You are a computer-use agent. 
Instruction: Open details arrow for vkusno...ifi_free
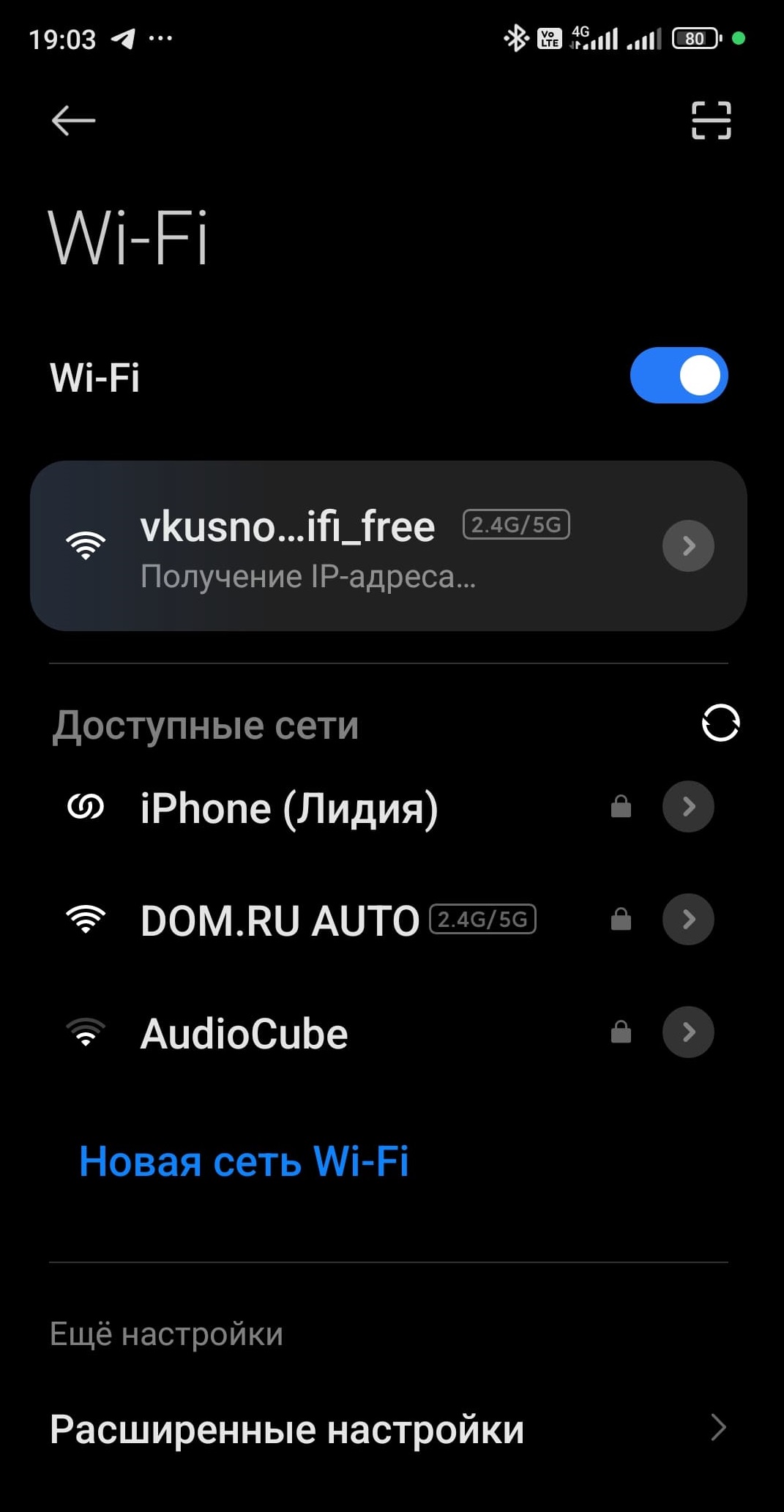click(x=688, y=545)
